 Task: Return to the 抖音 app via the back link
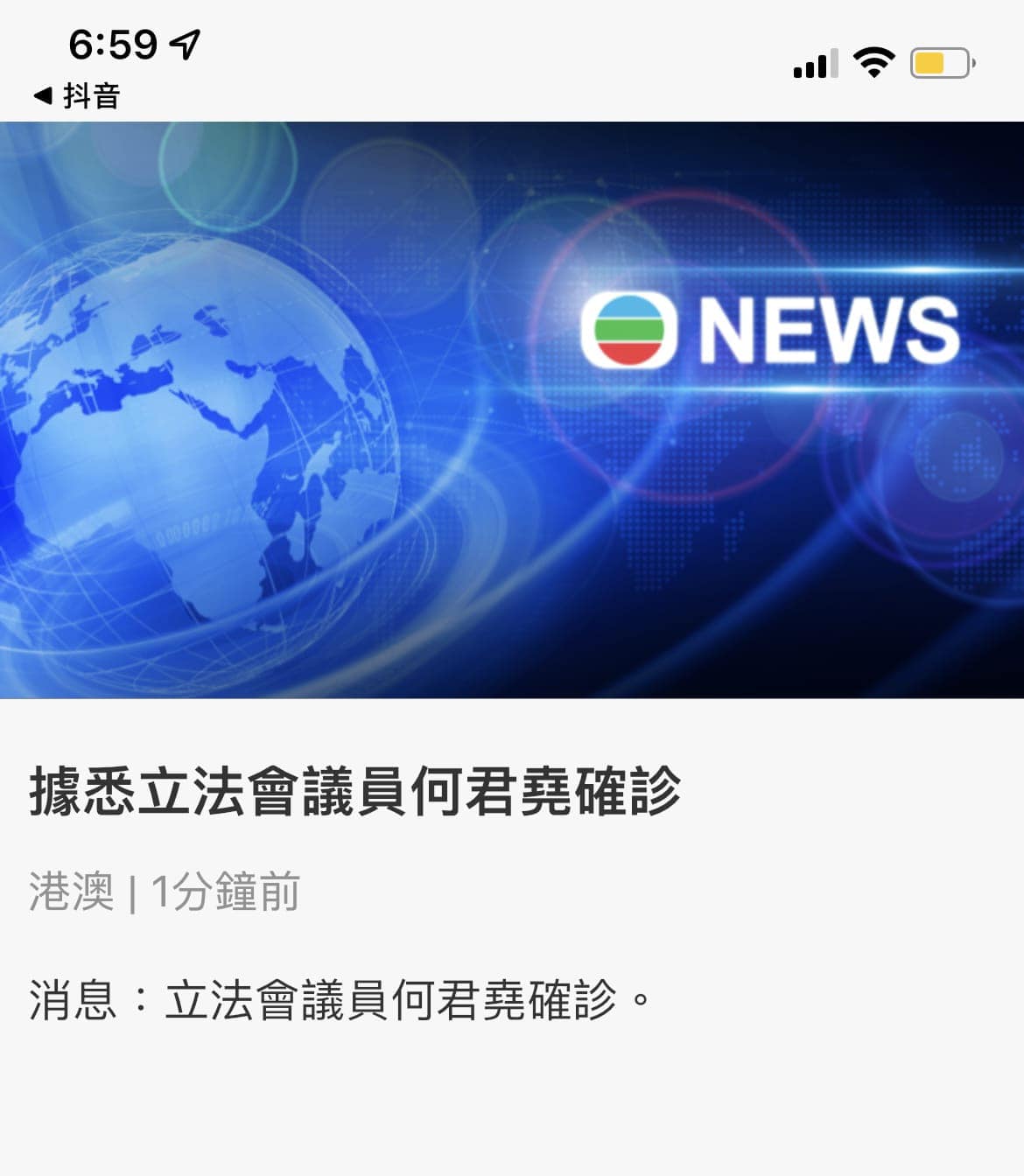[x=77, y=95]
